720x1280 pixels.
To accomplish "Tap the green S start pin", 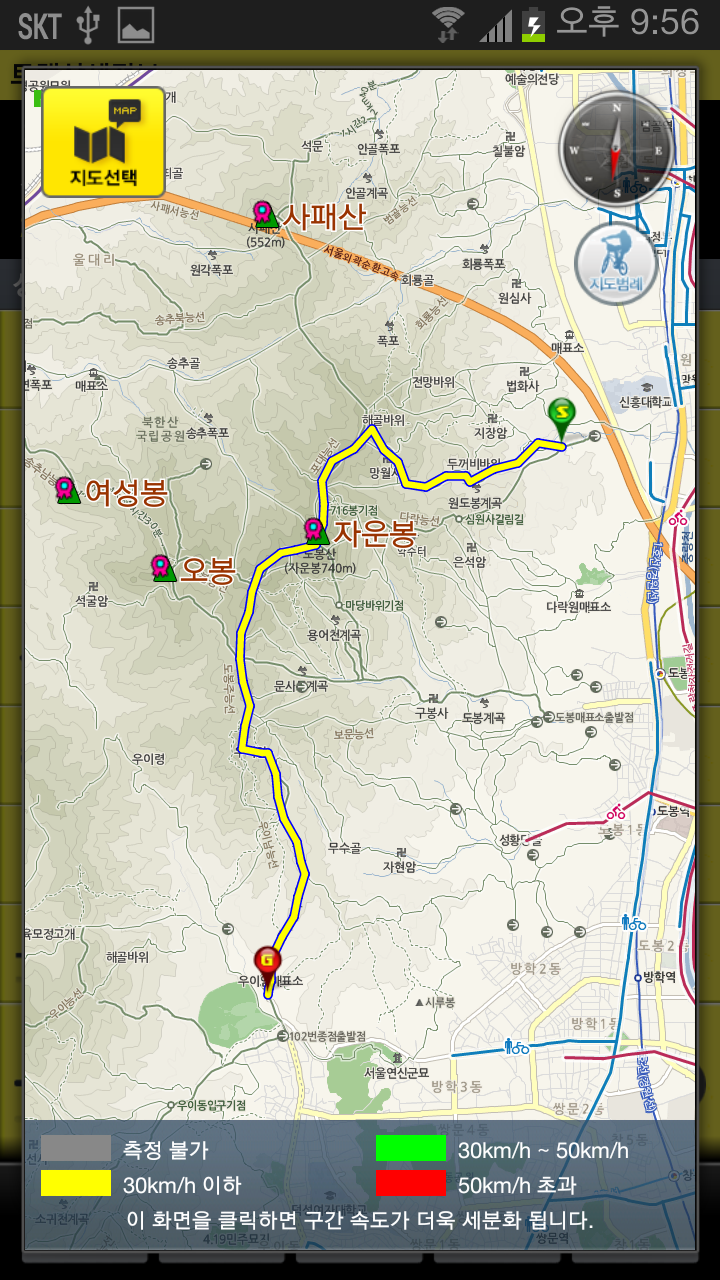I will (561, 420).
